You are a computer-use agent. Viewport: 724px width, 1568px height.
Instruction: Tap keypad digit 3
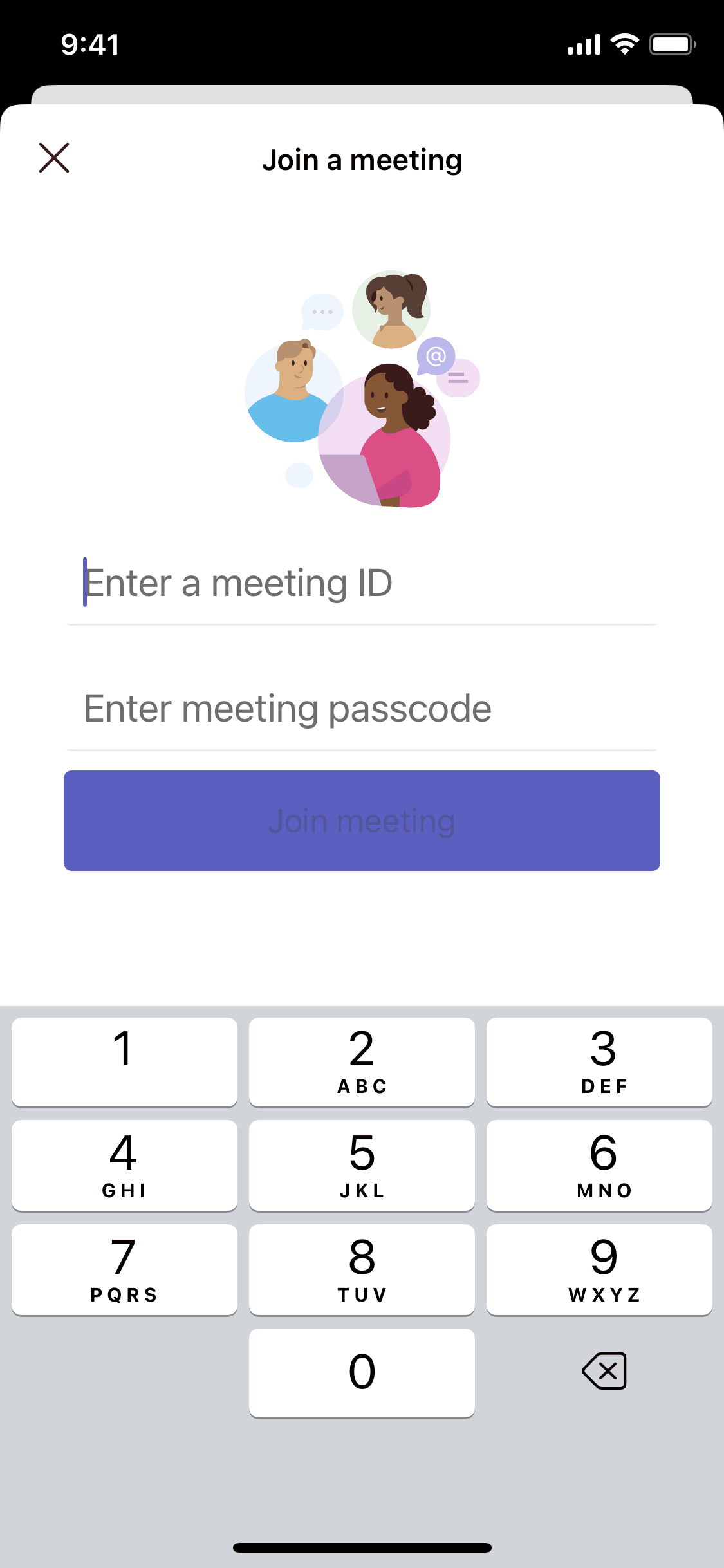pos(599,1062)
